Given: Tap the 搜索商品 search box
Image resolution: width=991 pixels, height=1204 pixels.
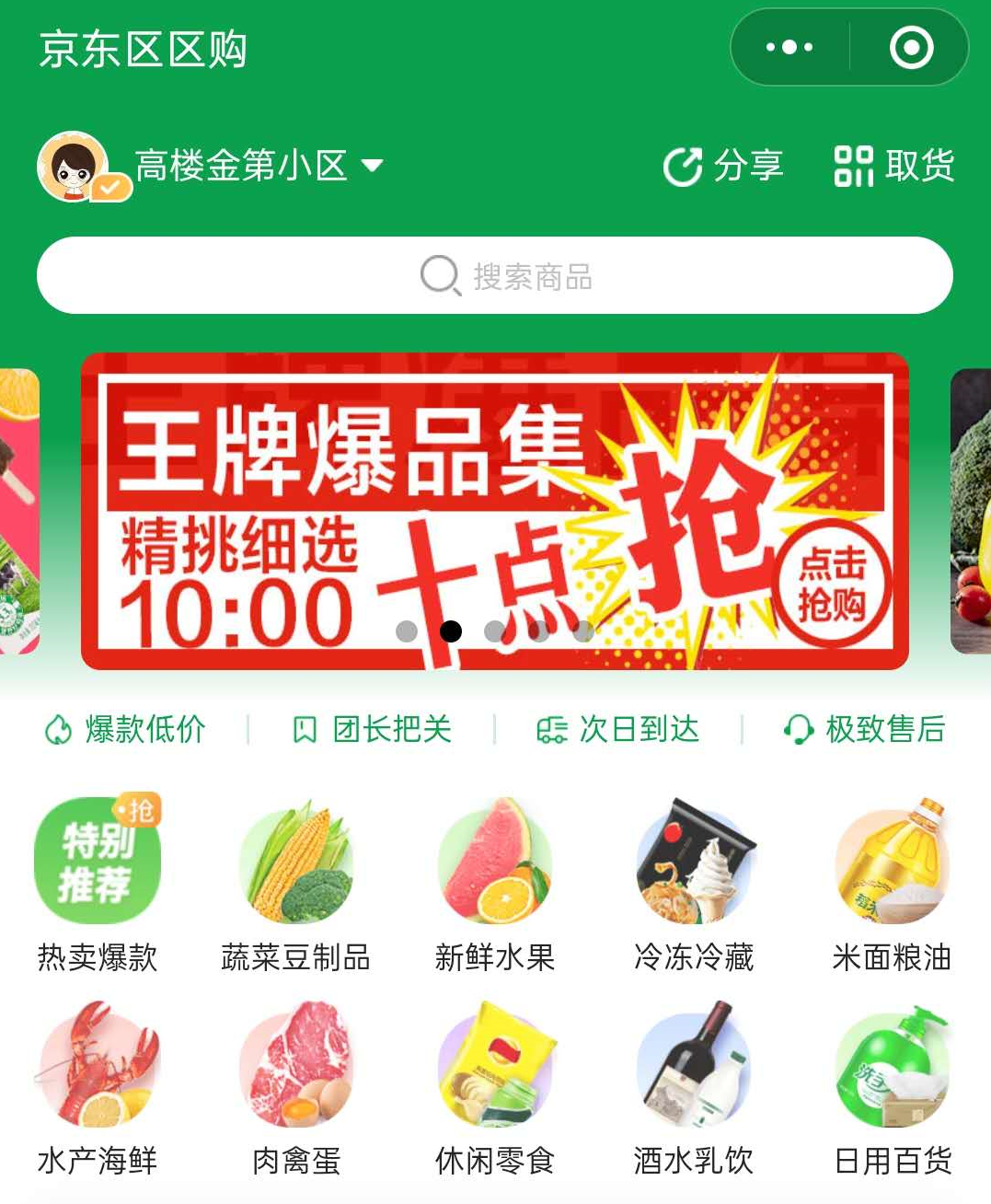Looking at the screenshot, I should [495, 275].
